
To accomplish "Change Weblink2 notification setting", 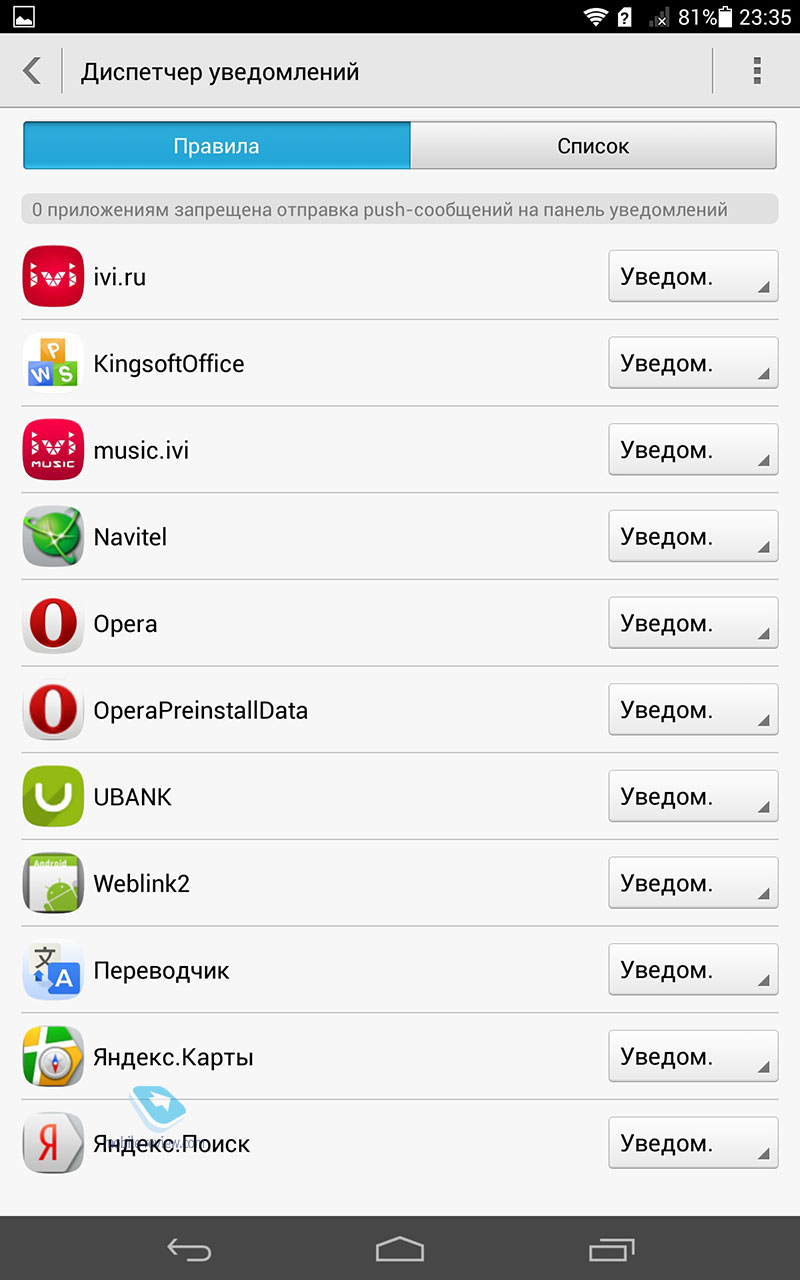I will pyautogui.click(x=693, y=884).
